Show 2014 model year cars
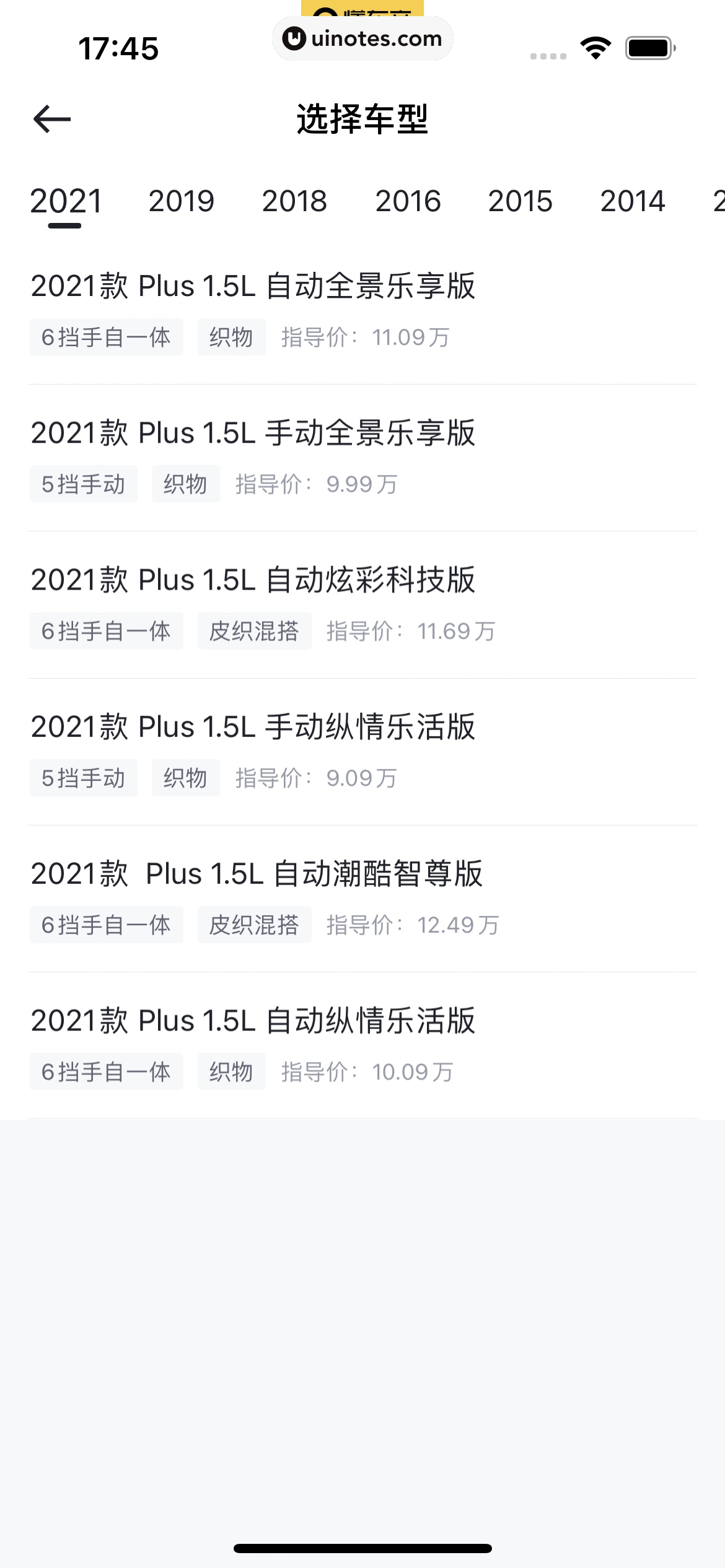The height and width of the screenshot is (1568, 725). [632, 201]
